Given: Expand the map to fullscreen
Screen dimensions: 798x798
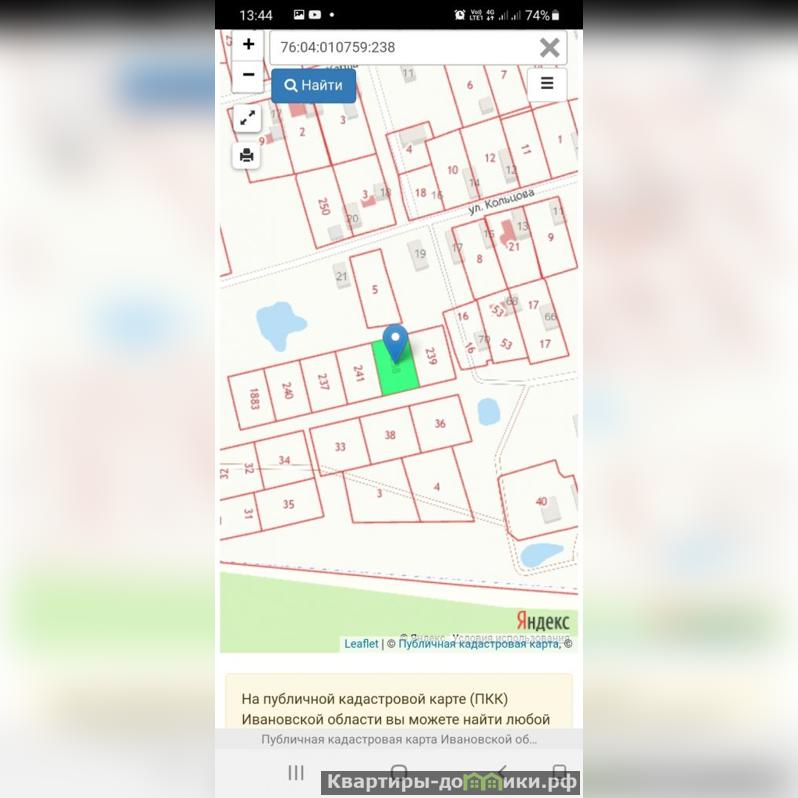Looking at the screenshot, I should click(247, 118).
